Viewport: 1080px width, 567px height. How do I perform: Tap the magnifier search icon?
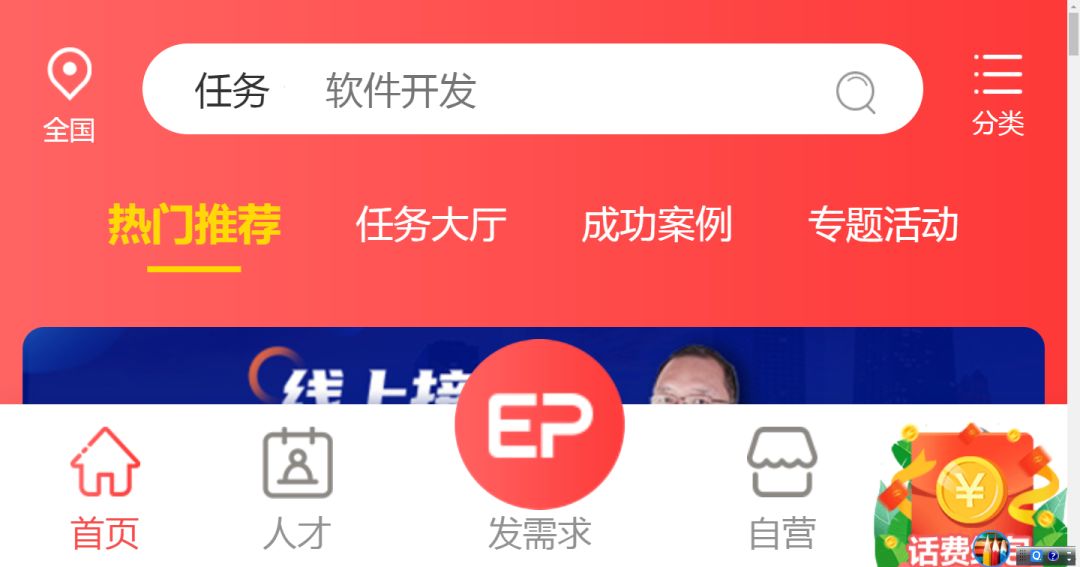tap(856, 93)
